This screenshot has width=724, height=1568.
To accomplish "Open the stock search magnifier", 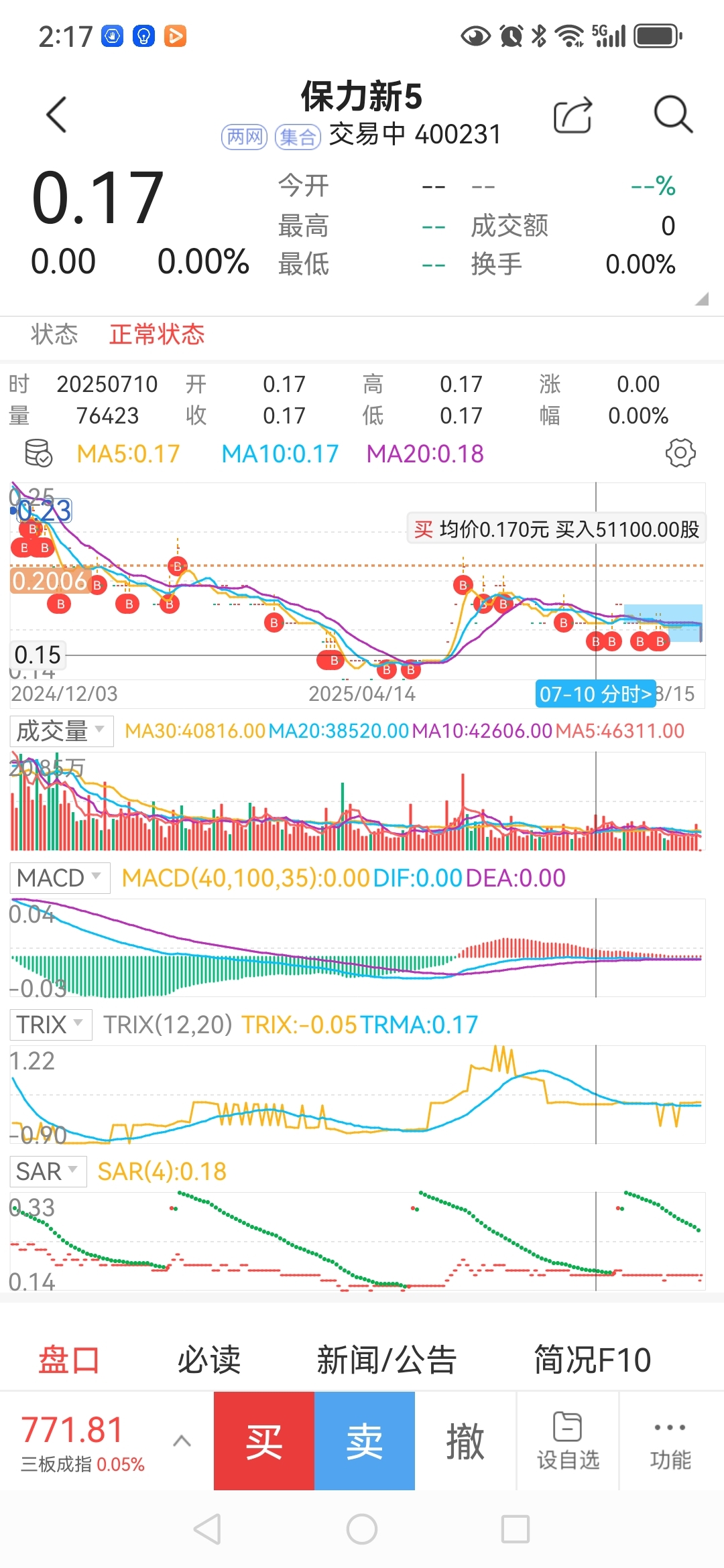I will point(673,115).
